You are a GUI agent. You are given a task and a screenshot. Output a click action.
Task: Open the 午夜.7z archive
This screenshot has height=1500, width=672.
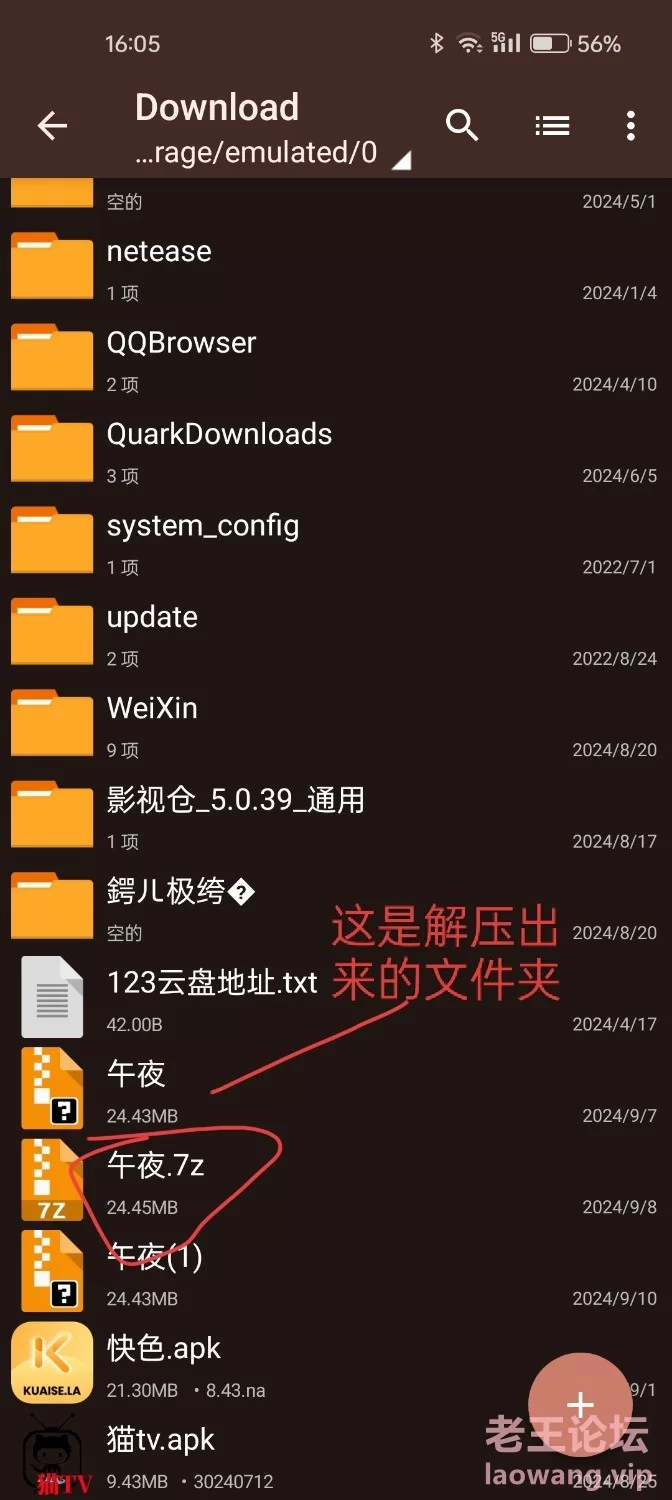pyautogui.click(x=336, y=1184)
